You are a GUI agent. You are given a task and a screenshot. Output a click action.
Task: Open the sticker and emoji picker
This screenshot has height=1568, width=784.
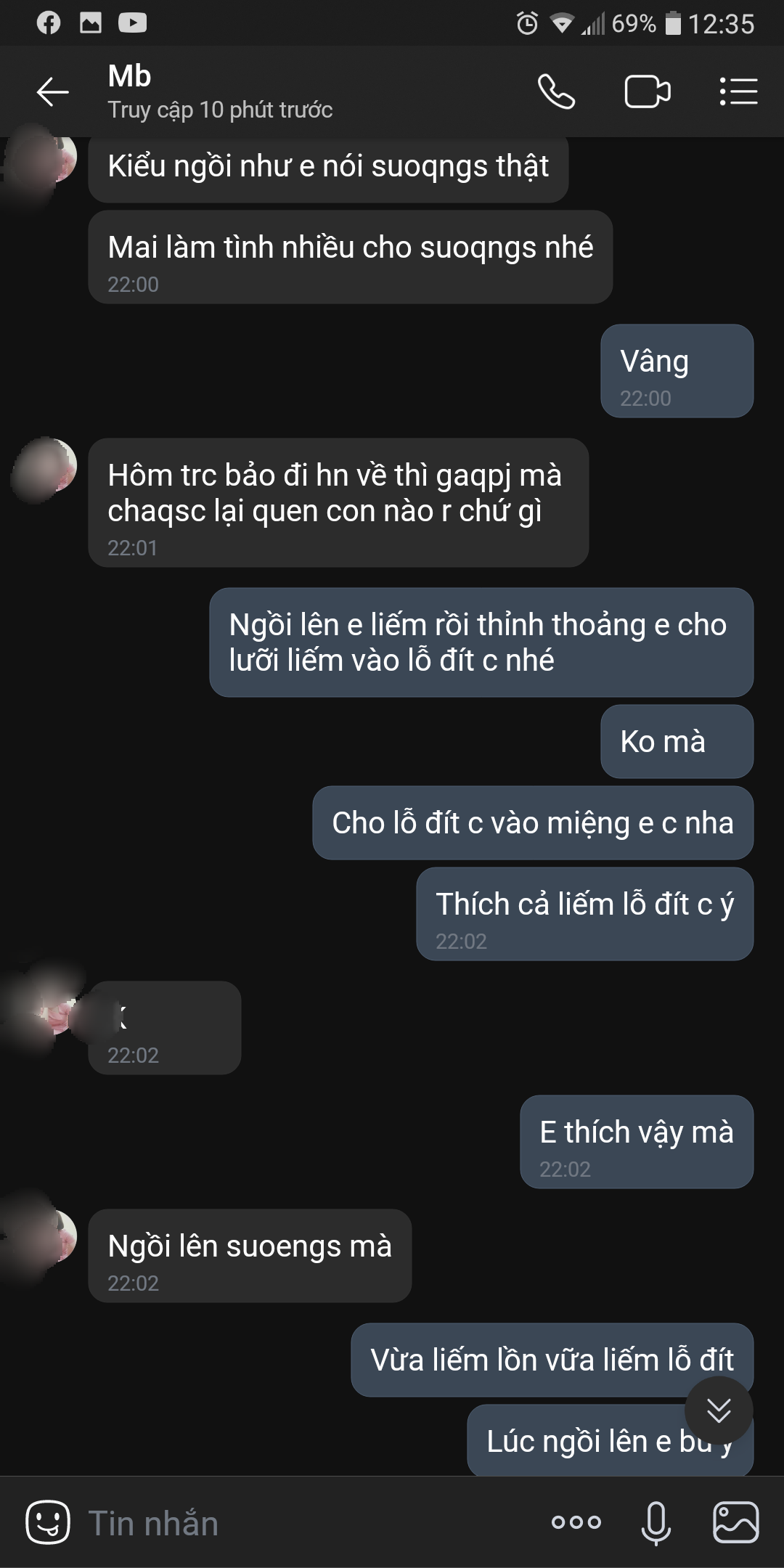[x=48, y=1522]
